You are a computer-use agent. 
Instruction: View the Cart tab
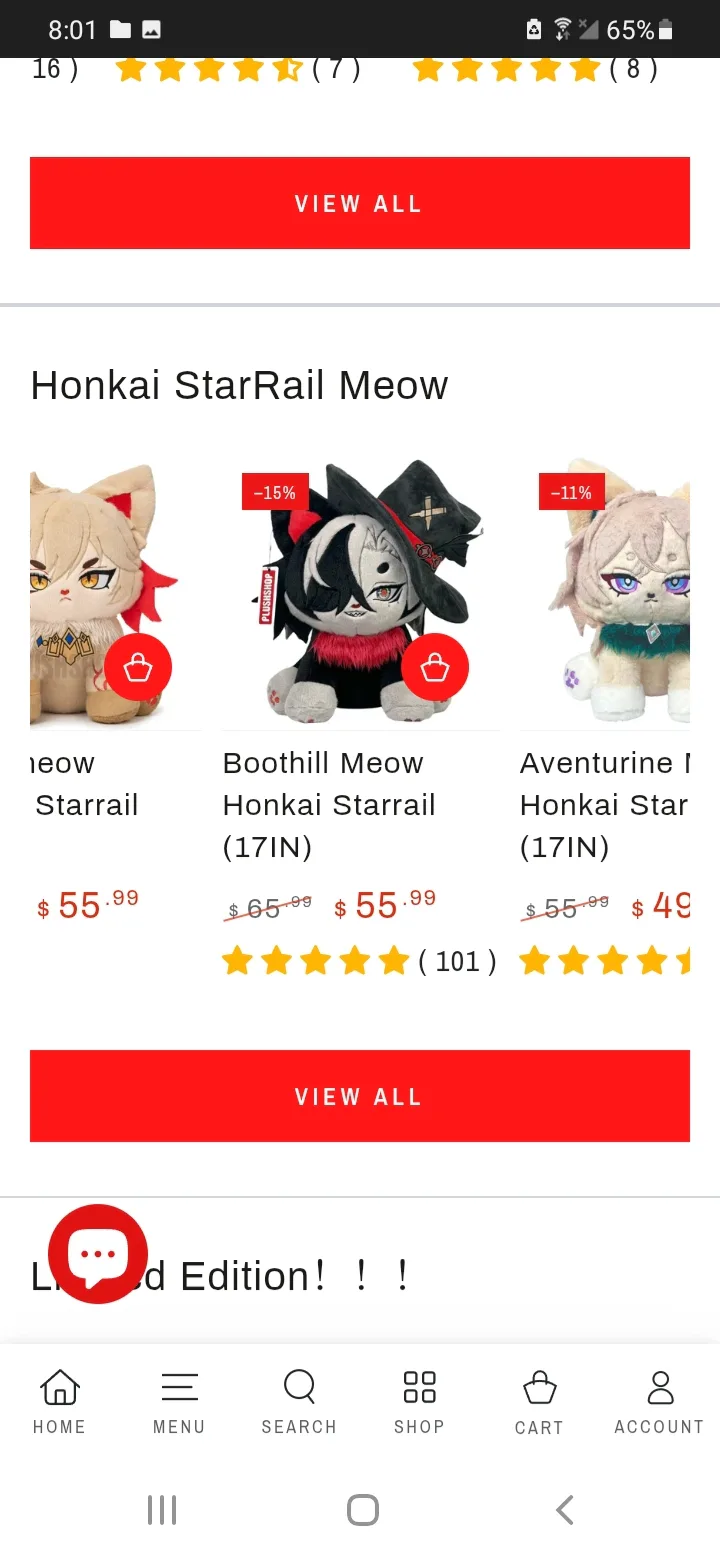[539, 1402]
